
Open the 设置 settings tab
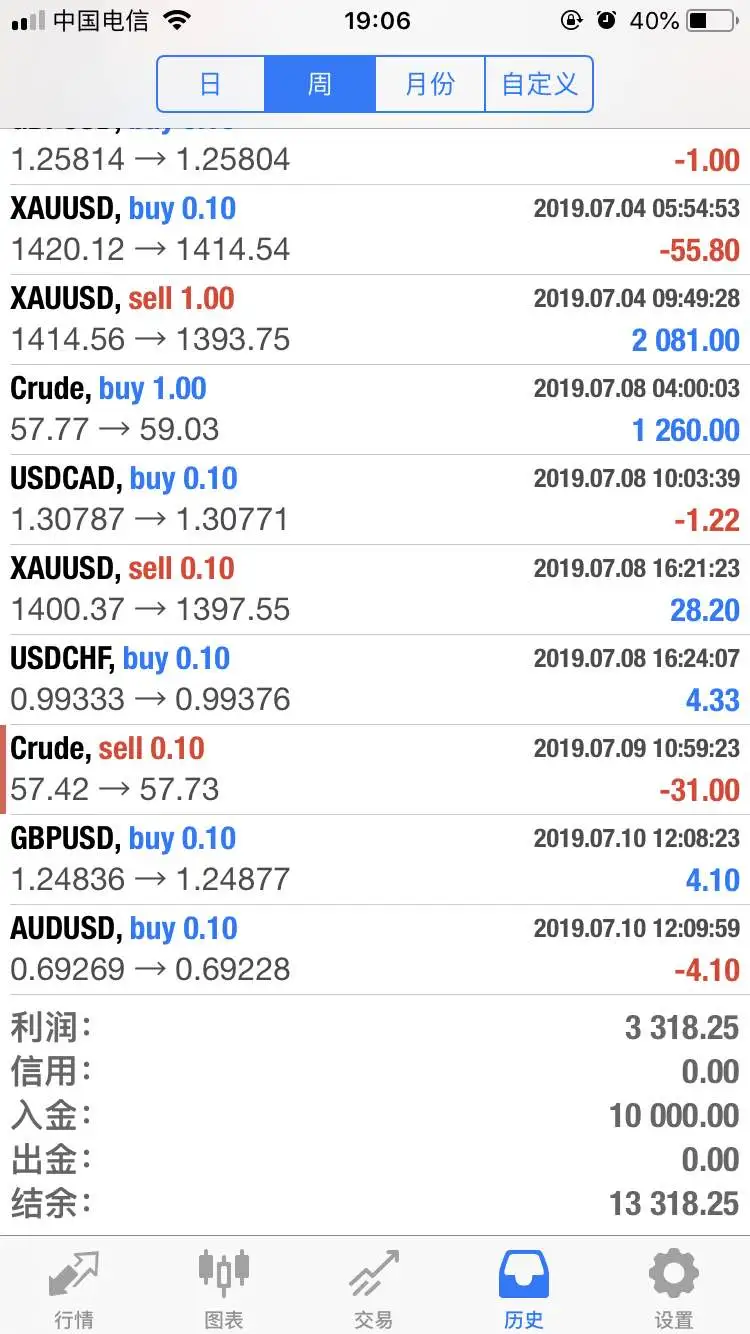click(674, 1288)
